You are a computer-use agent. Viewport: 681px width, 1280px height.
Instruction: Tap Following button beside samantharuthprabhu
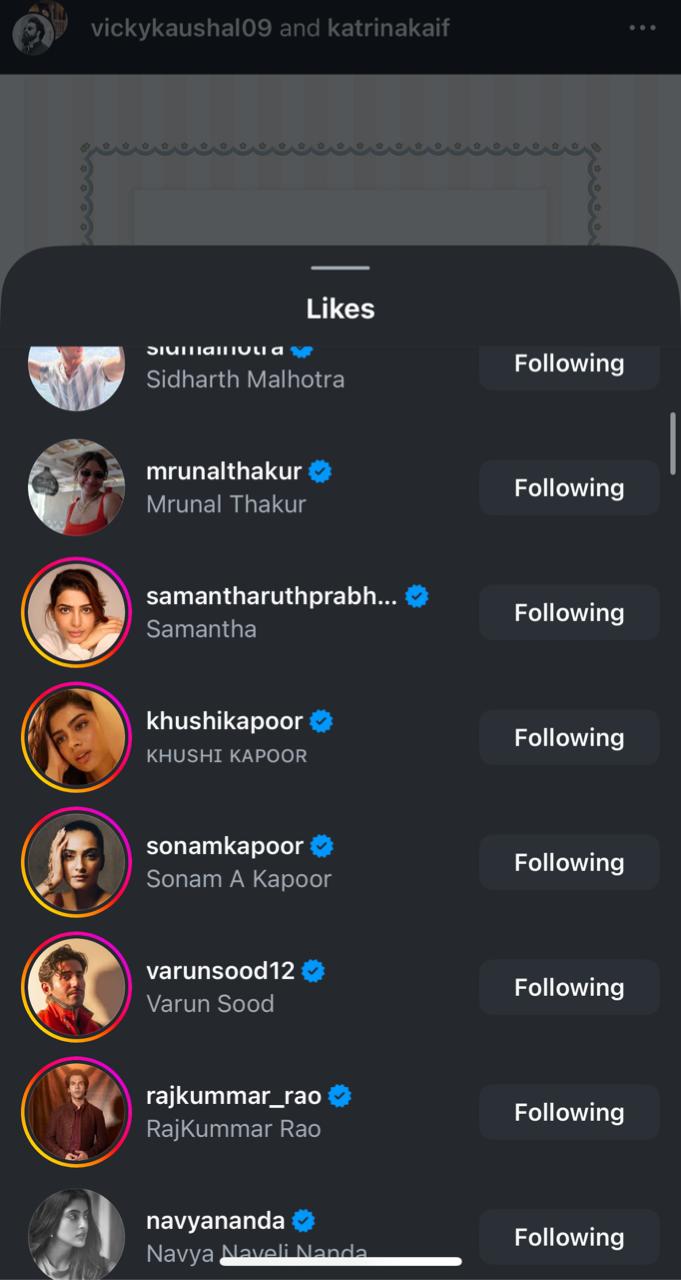pyautogui.click(x=568, y=613)
